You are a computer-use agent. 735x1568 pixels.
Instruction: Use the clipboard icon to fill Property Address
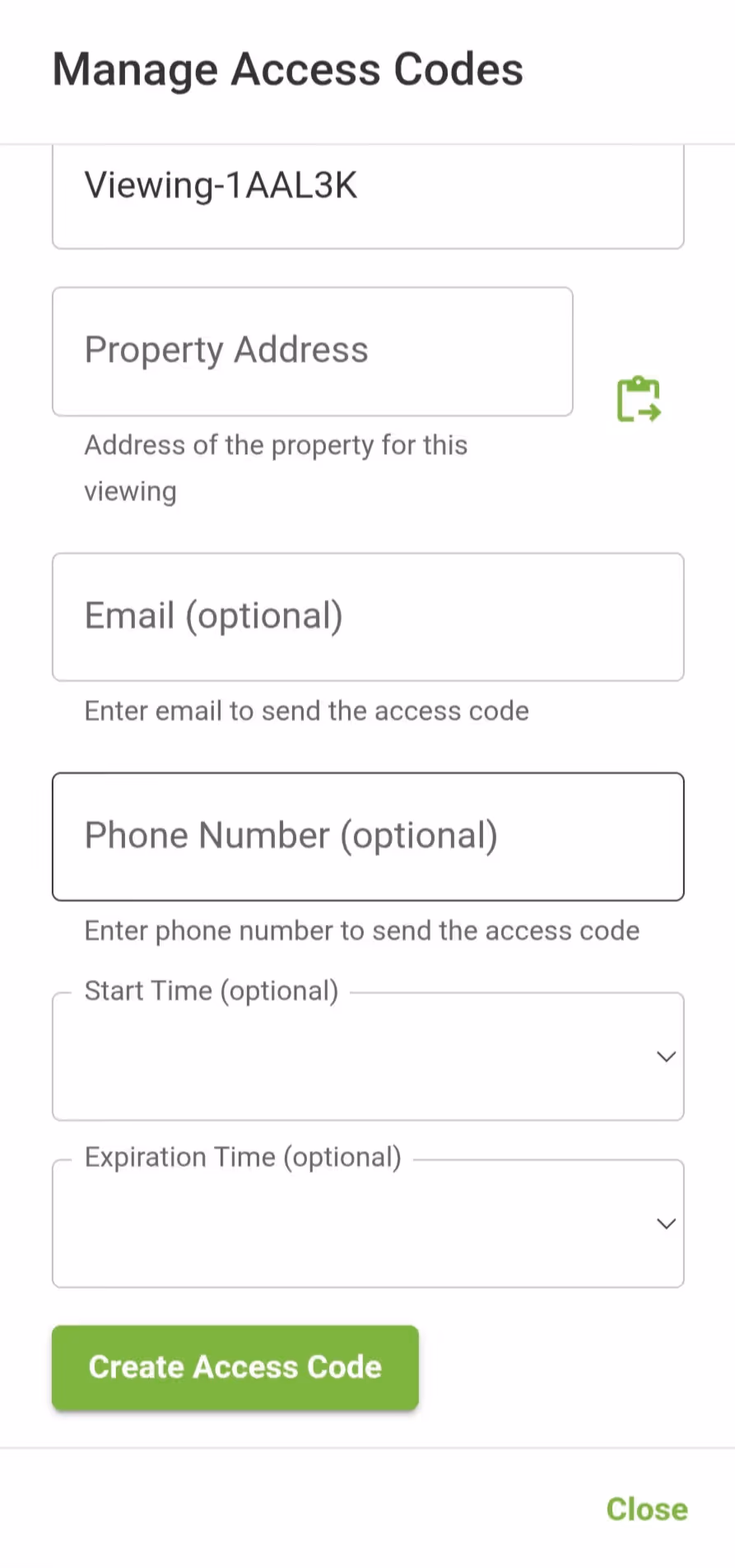(x=638, y=399)
